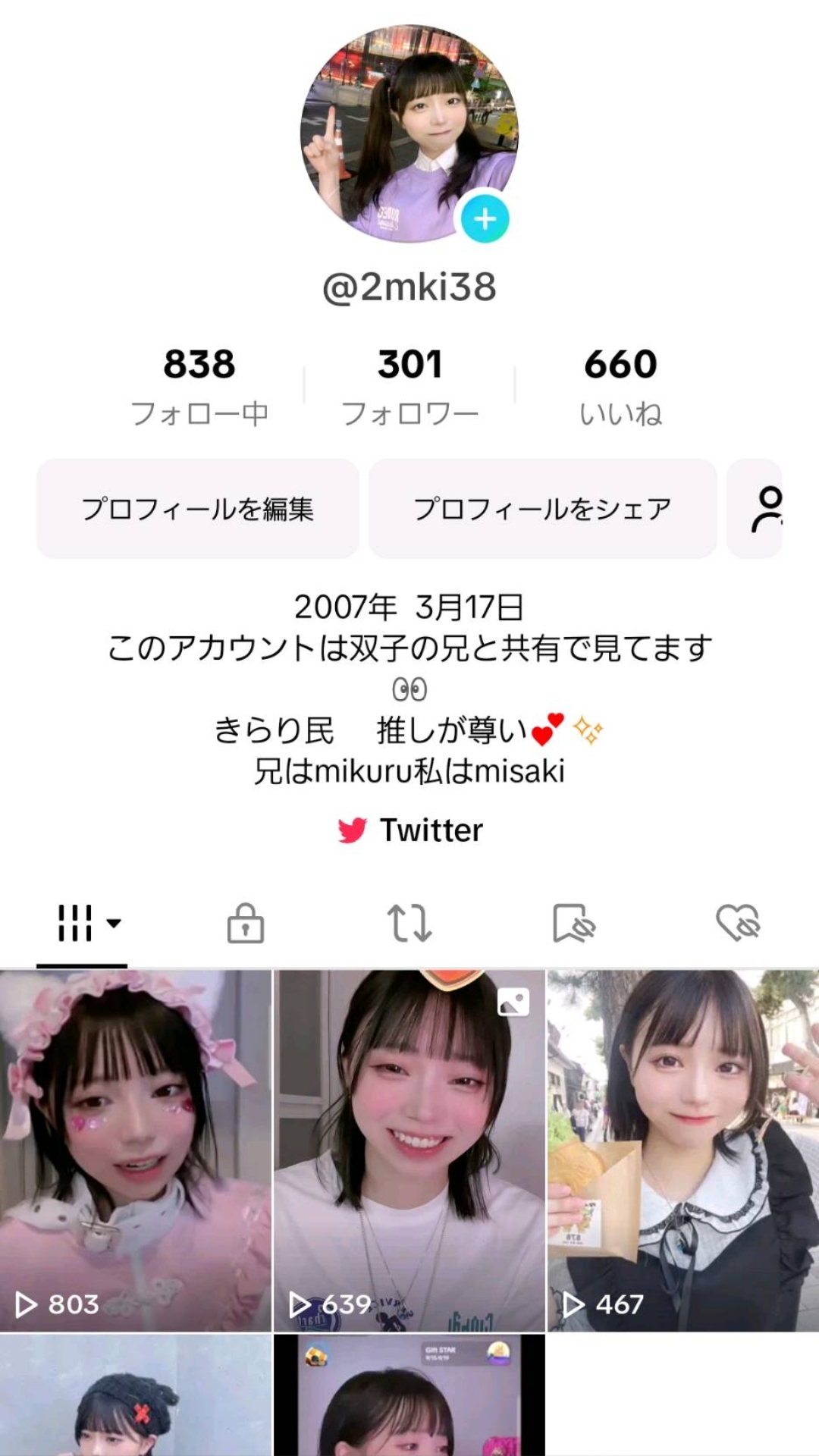This screenshot has height=1456, width=819.
Task: Tap プロフィールを編集 to edit profile
Action: click(198, 509)
